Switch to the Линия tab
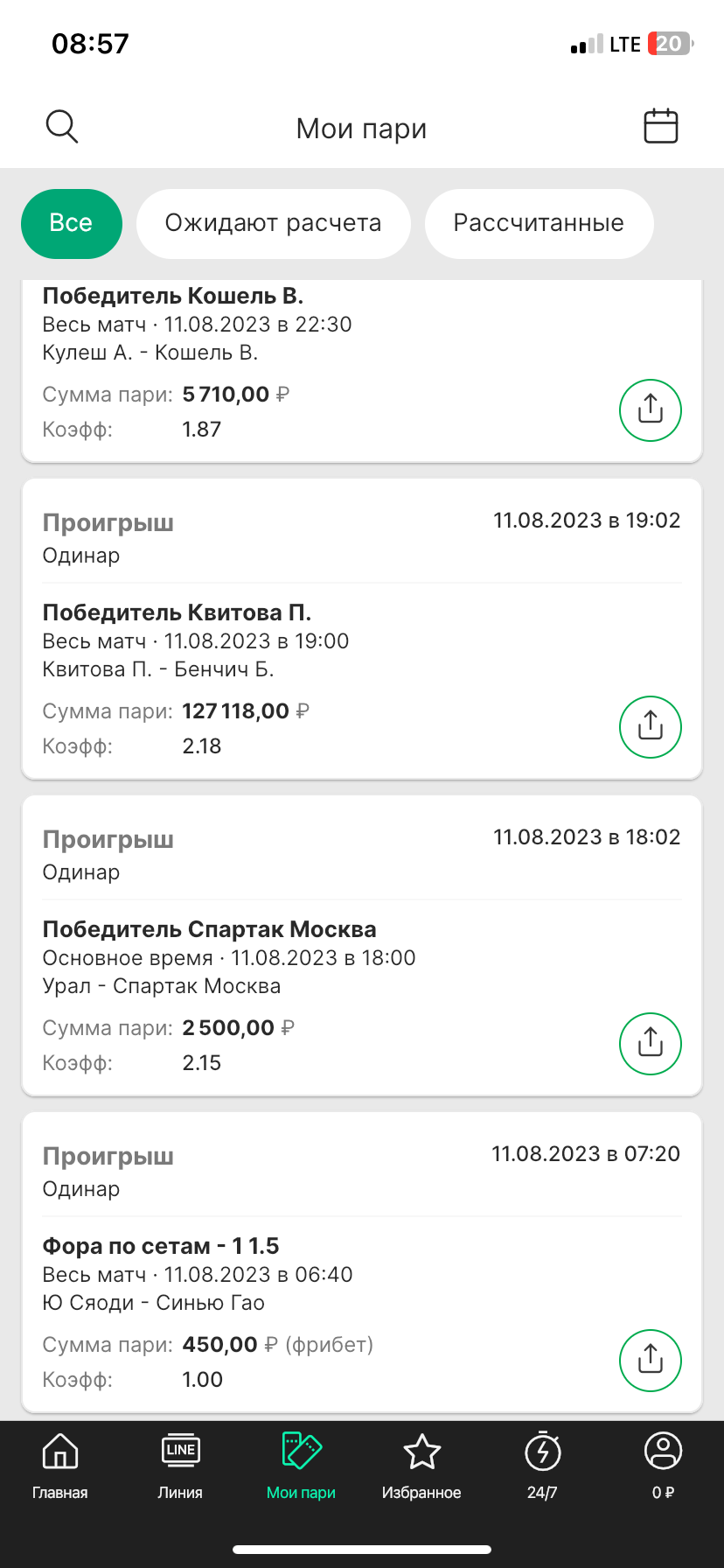The width and height of the screenshot is (724, 1568). point(180,1466)
